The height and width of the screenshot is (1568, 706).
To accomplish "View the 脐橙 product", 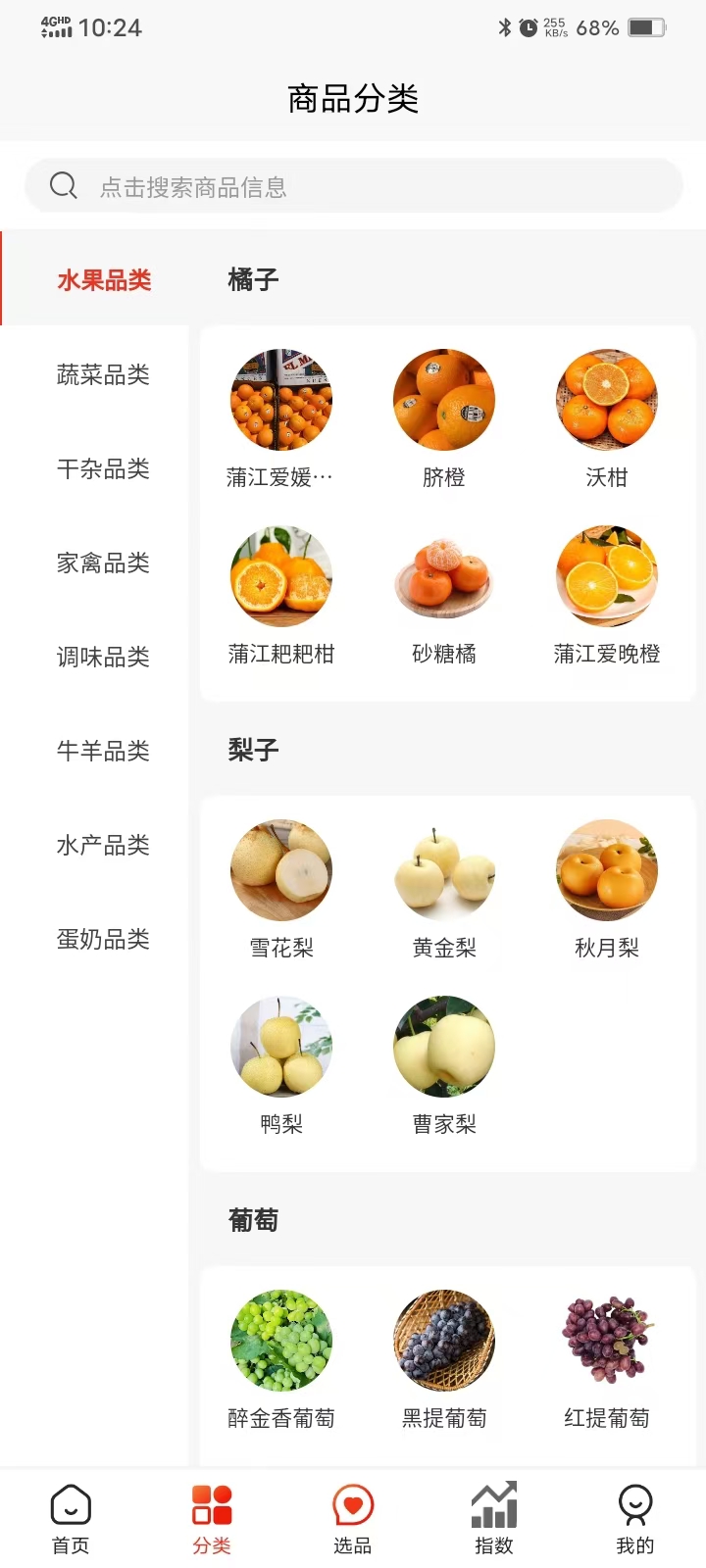I will [x=443, y=399].
